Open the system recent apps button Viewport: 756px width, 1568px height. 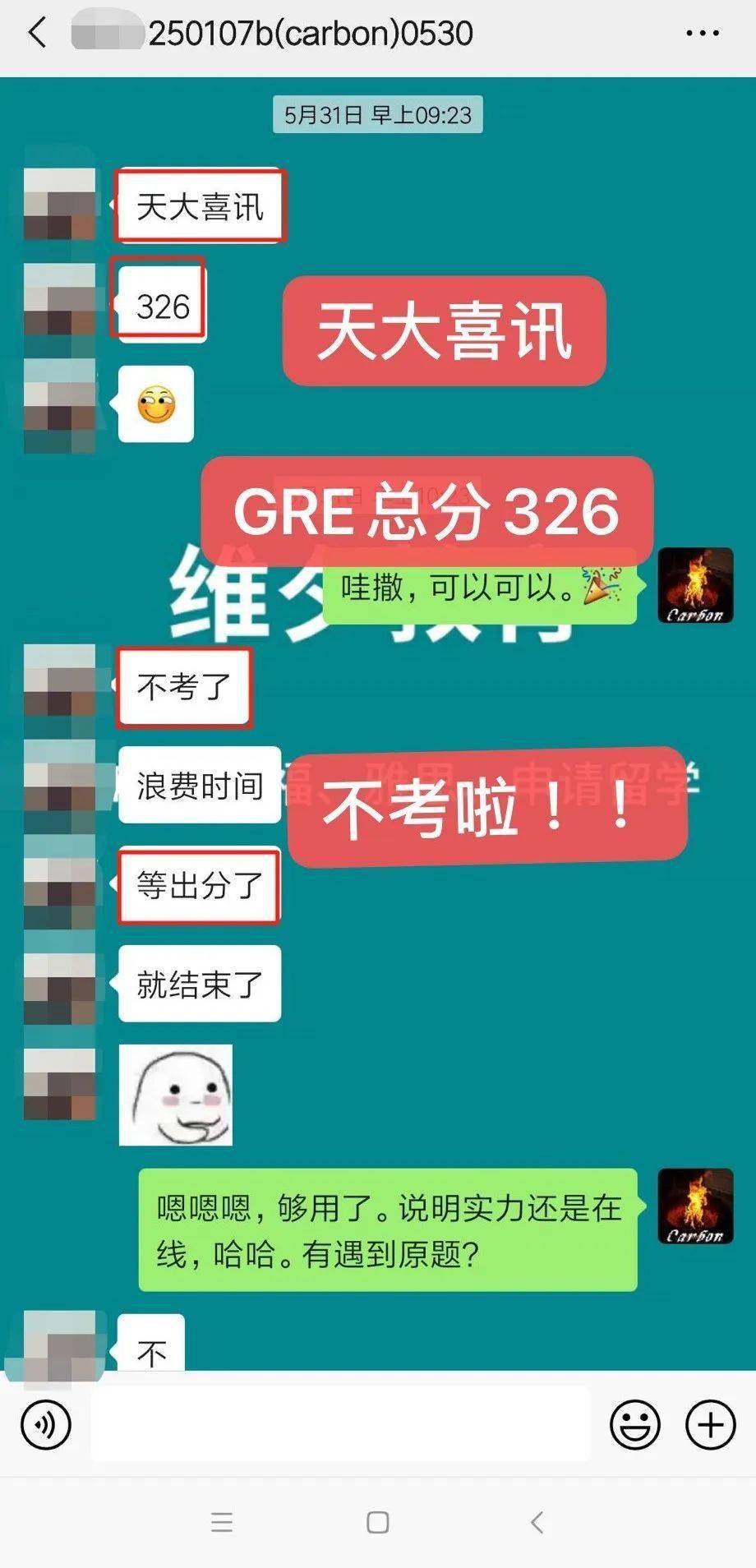tap(222, 1523)
